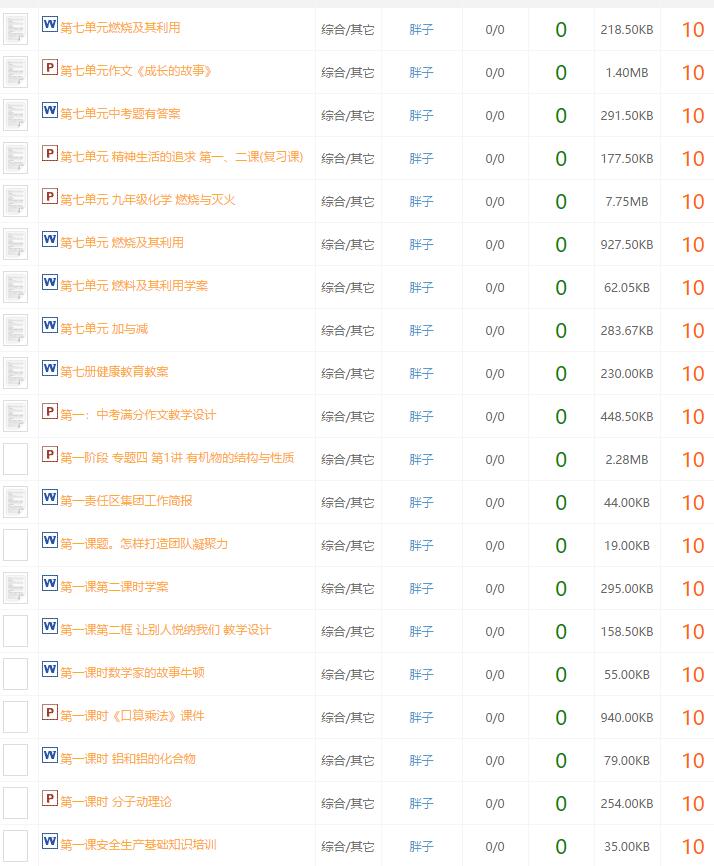Open 第七单元 精神生活的追求 复习课
The width and height of the screenshot is (714, 866).
tap(181, 157)
